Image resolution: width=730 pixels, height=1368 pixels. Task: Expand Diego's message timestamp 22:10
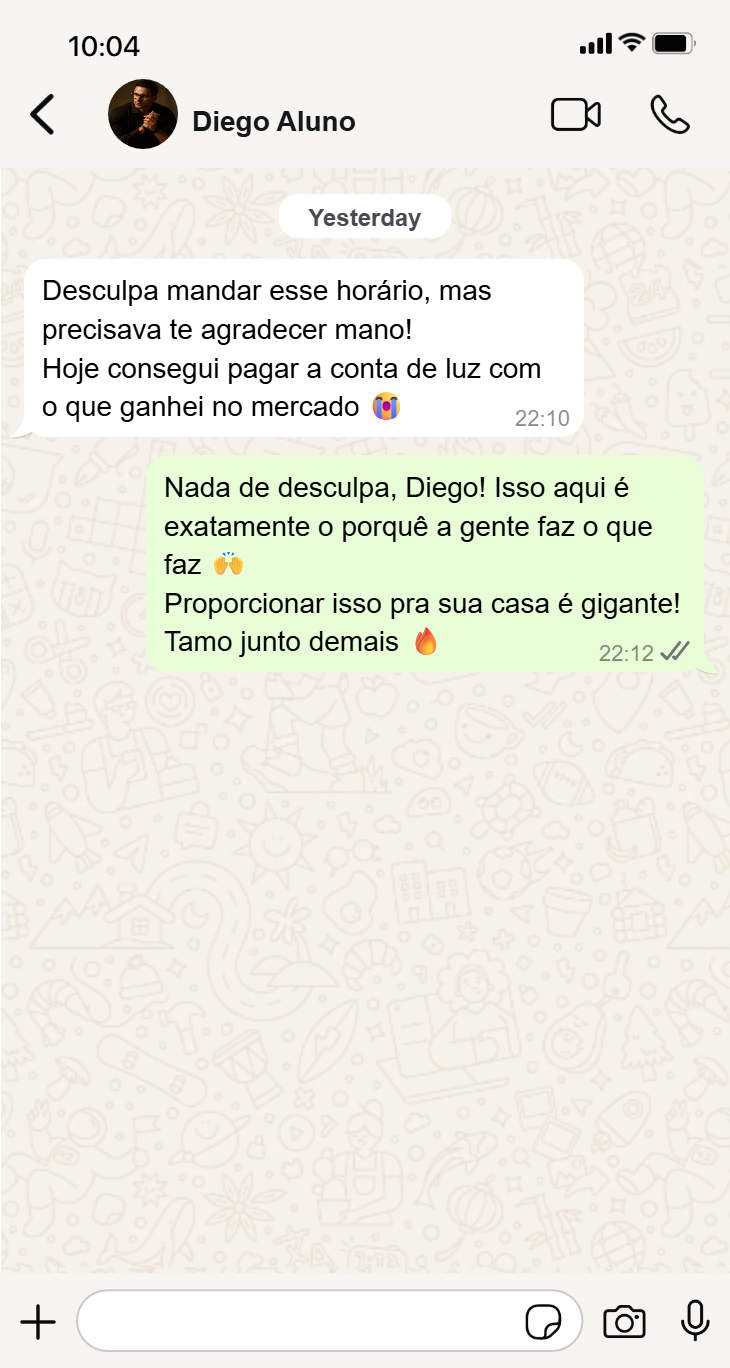pos(542,418)
